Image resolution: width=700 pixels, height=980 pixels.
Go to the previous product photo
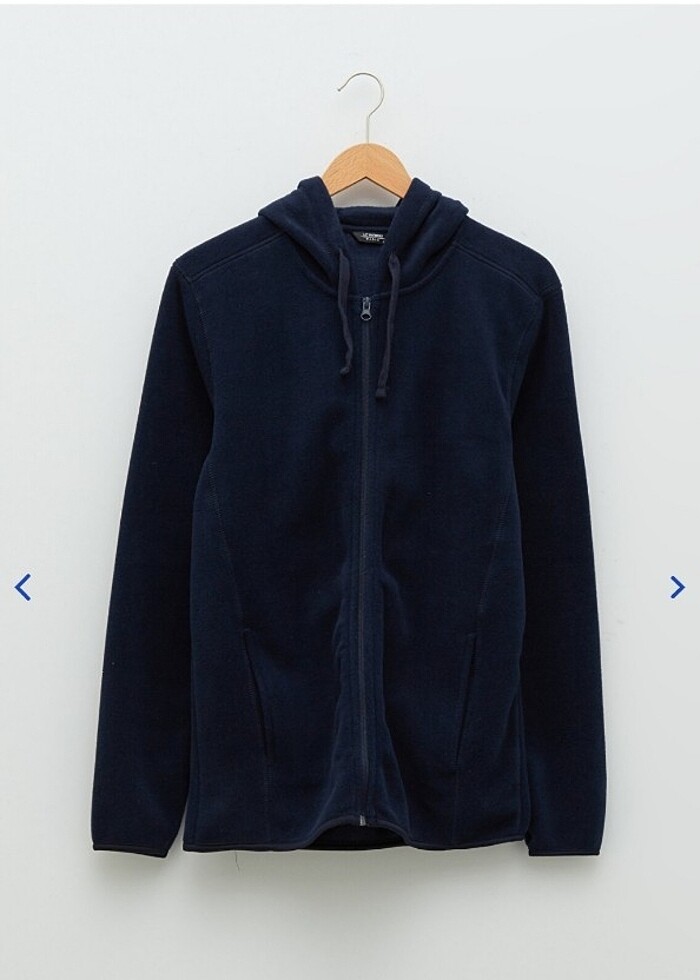coord(23,587)
